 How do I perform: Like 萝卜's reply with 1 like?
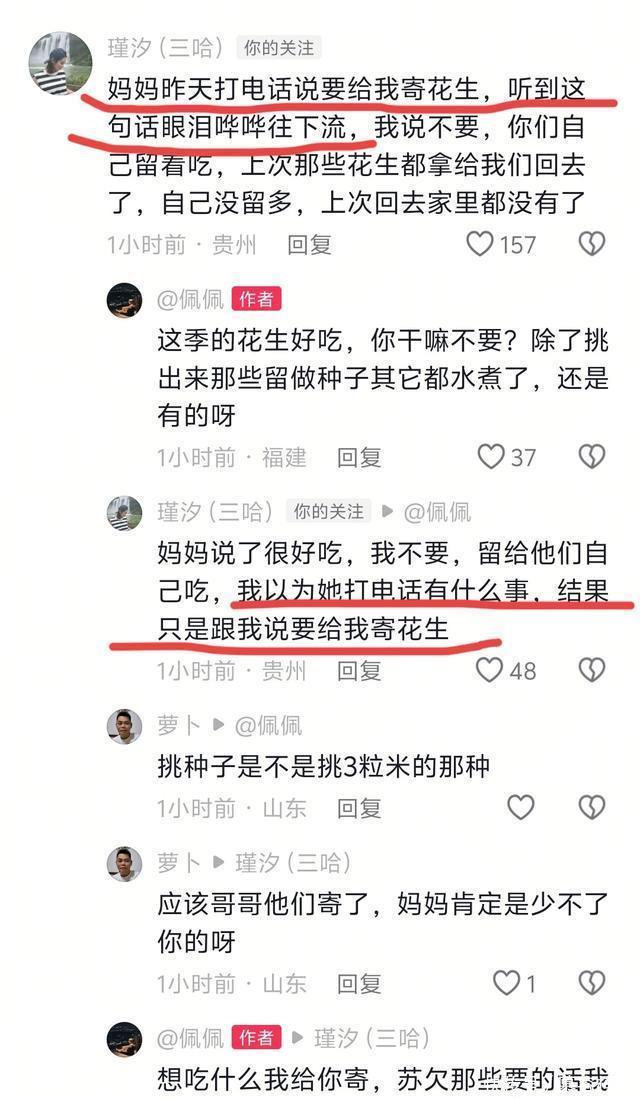pyautogui.click(x=506, y=983)
